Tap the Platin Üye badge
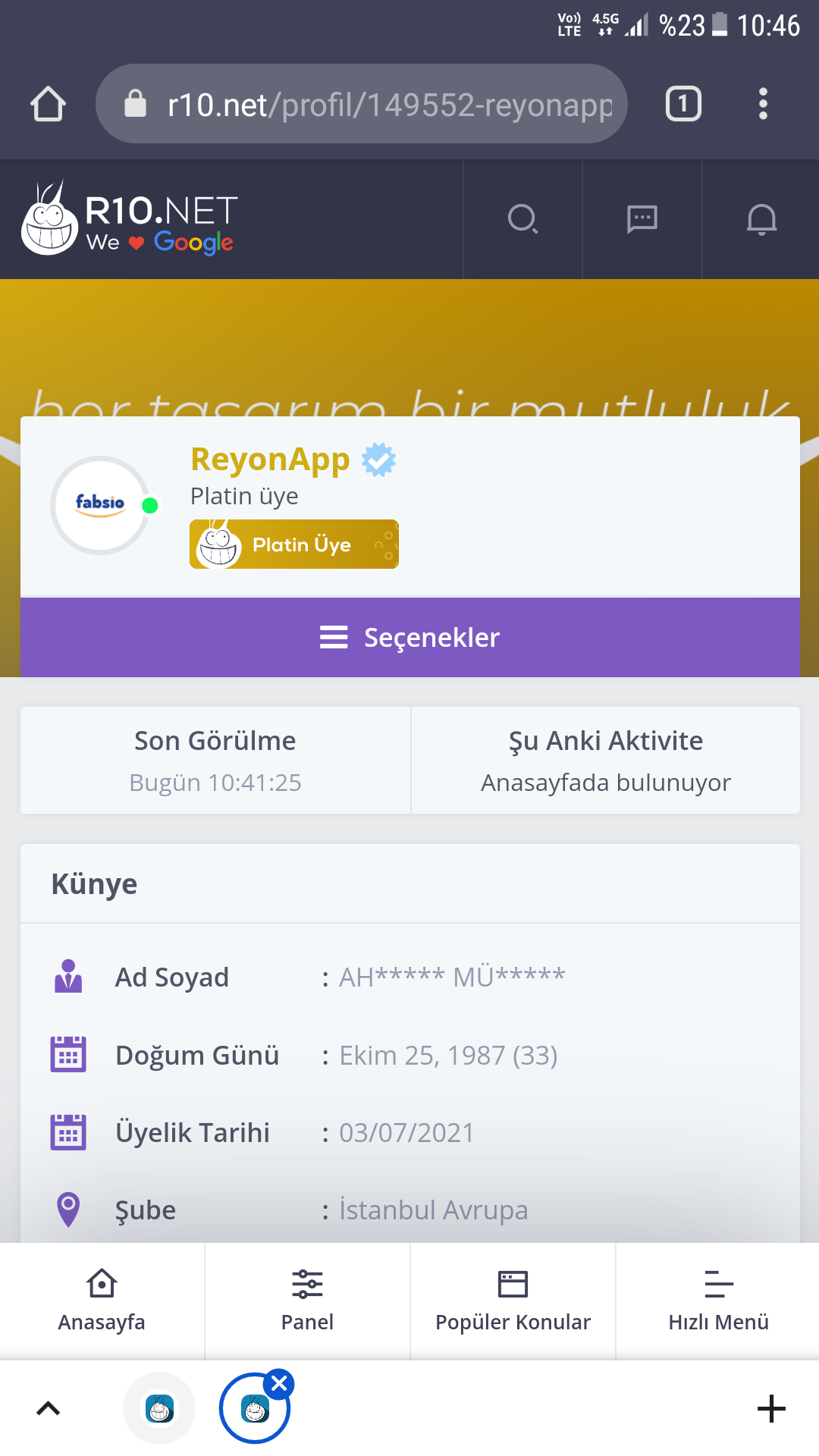 [x=294, y=544]
